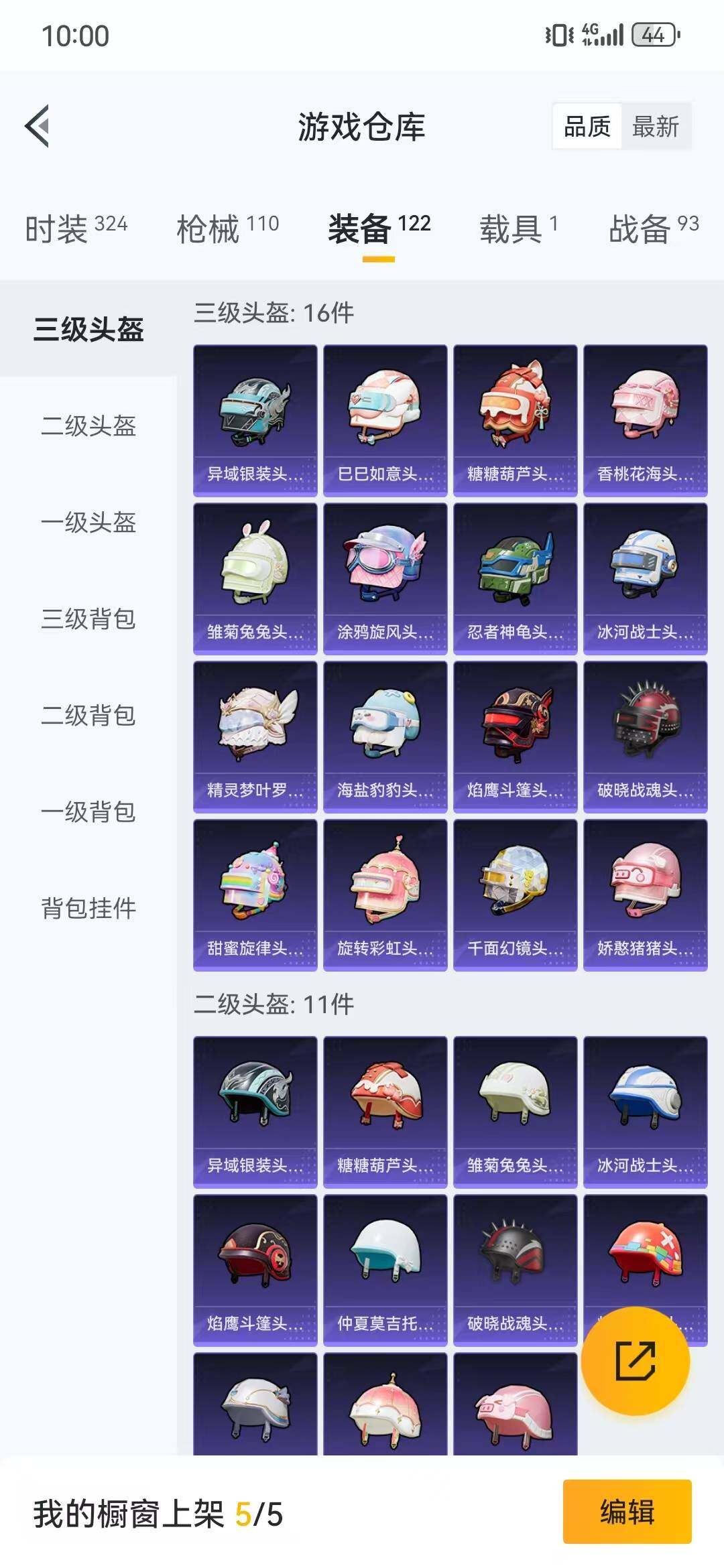
Task: Switch sorting to 品质
Action: [587, 127]
